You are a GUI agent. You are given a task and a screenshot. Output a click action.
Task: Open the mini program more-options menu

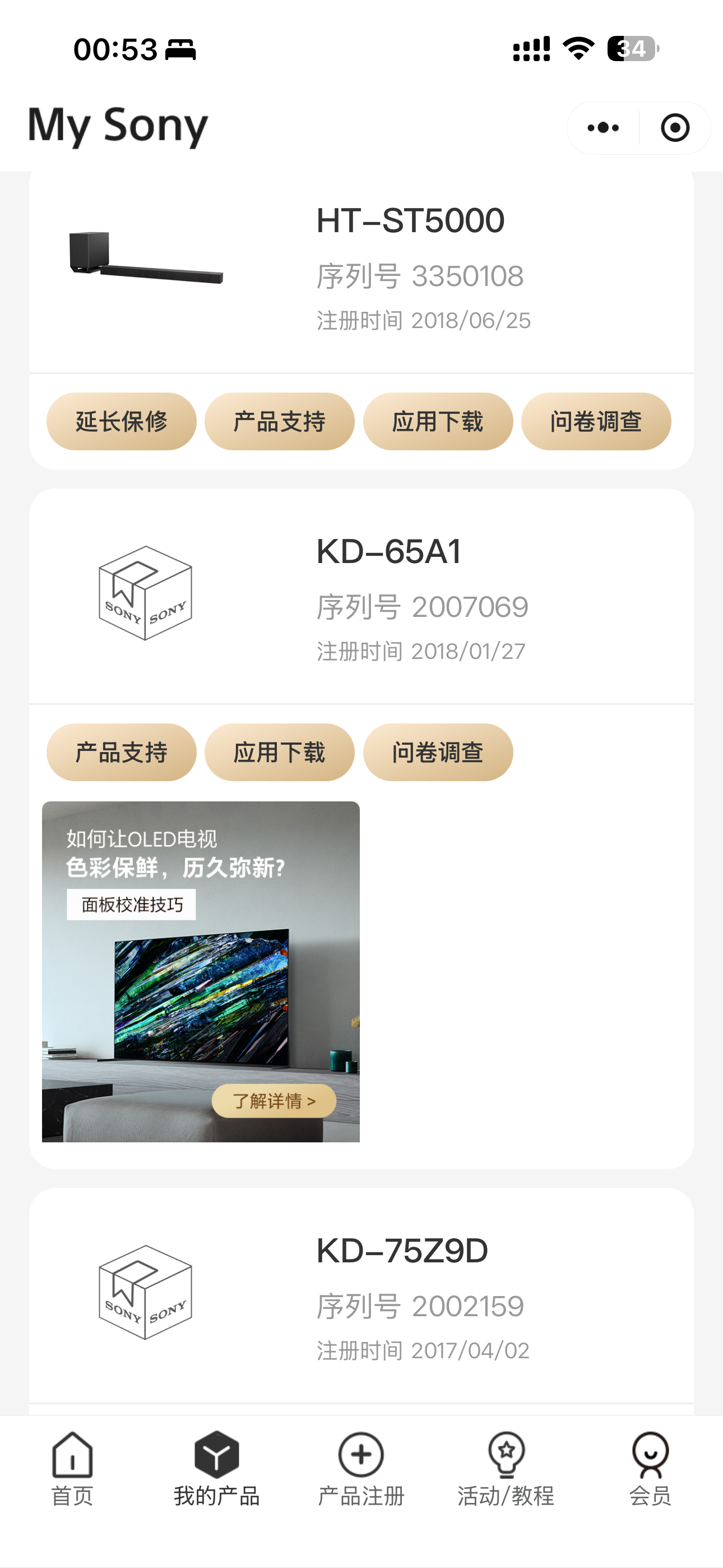(603, 128)
